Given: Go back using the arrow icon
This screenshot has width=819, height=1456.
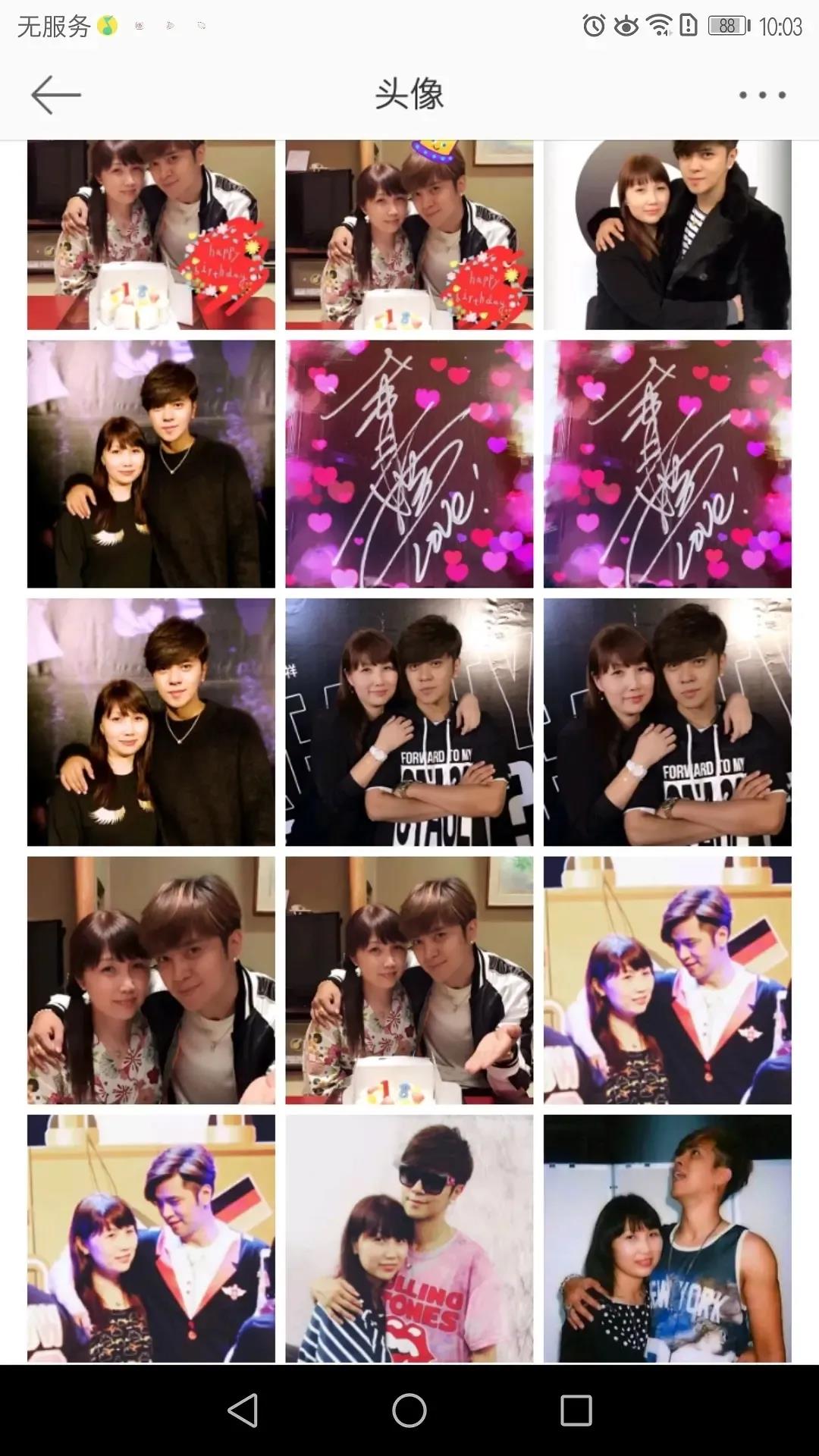Looking at the screenshot, I should point(55,95).
